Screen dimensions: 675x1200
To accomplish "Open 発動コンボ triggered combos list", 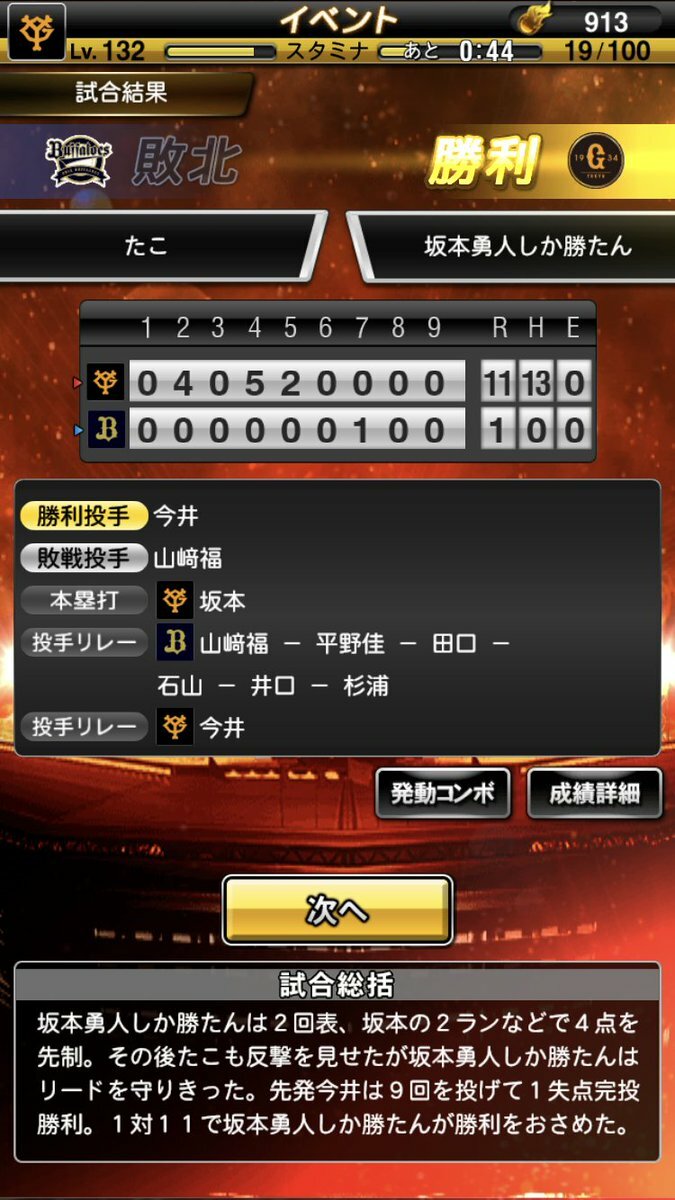I will 442,794.
